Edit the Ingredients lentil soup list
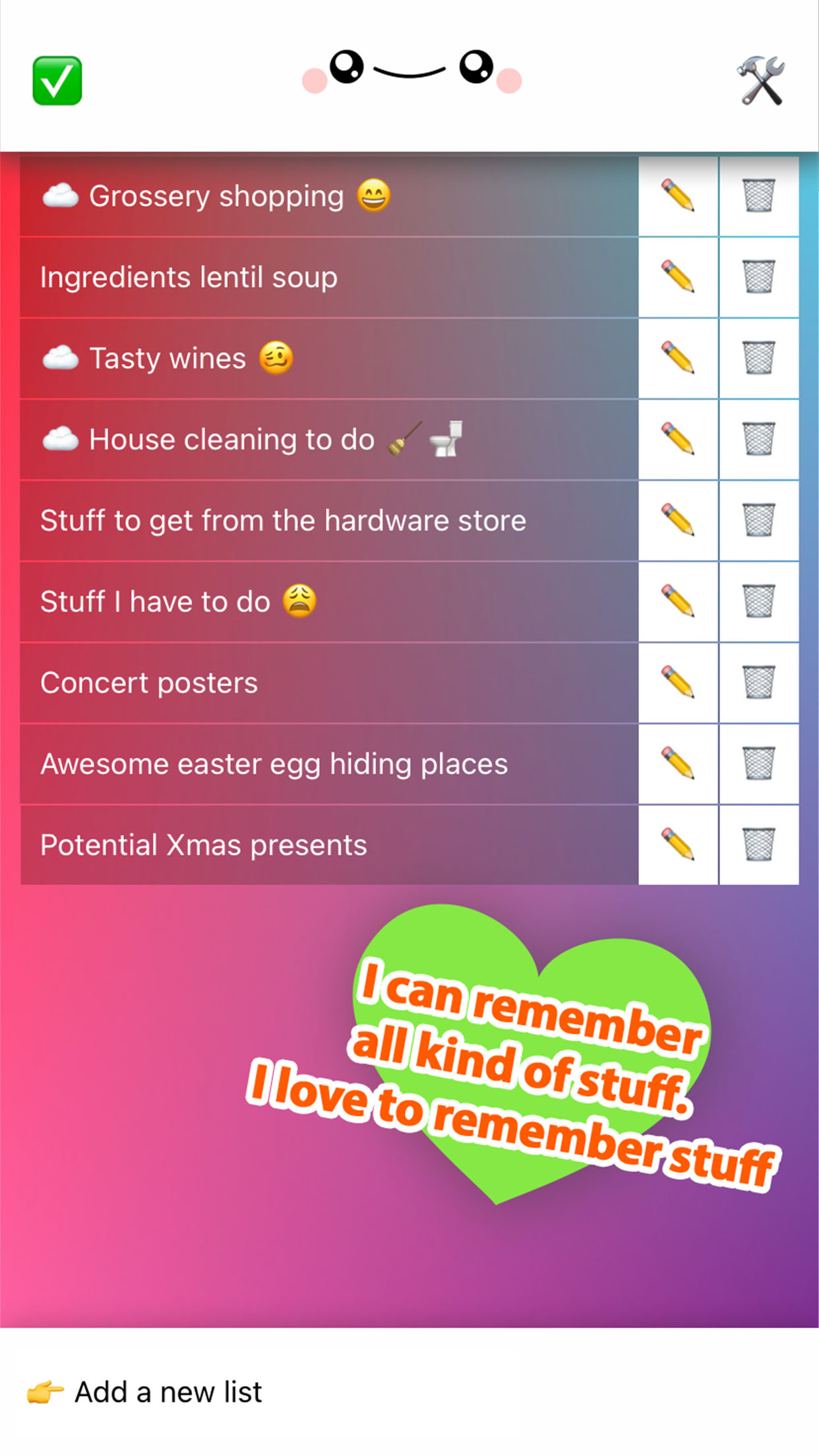This screenshot has height=1456, width=819. click(678, 277)
